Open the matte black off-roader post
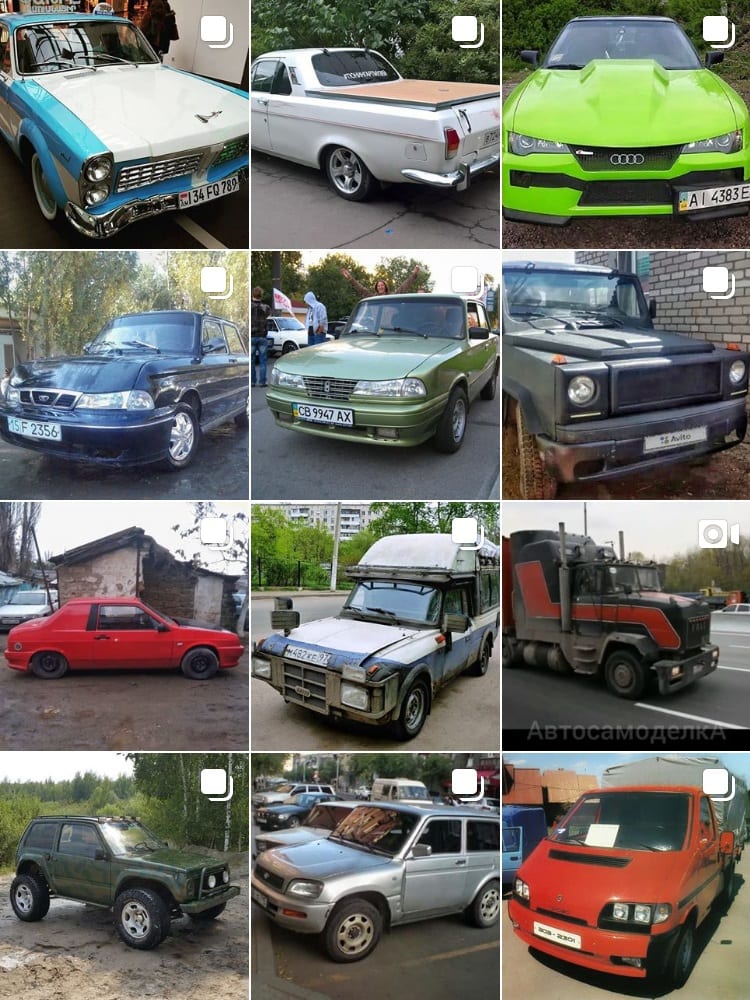This screenshot has height=1000, width=750. click(626, 375)
